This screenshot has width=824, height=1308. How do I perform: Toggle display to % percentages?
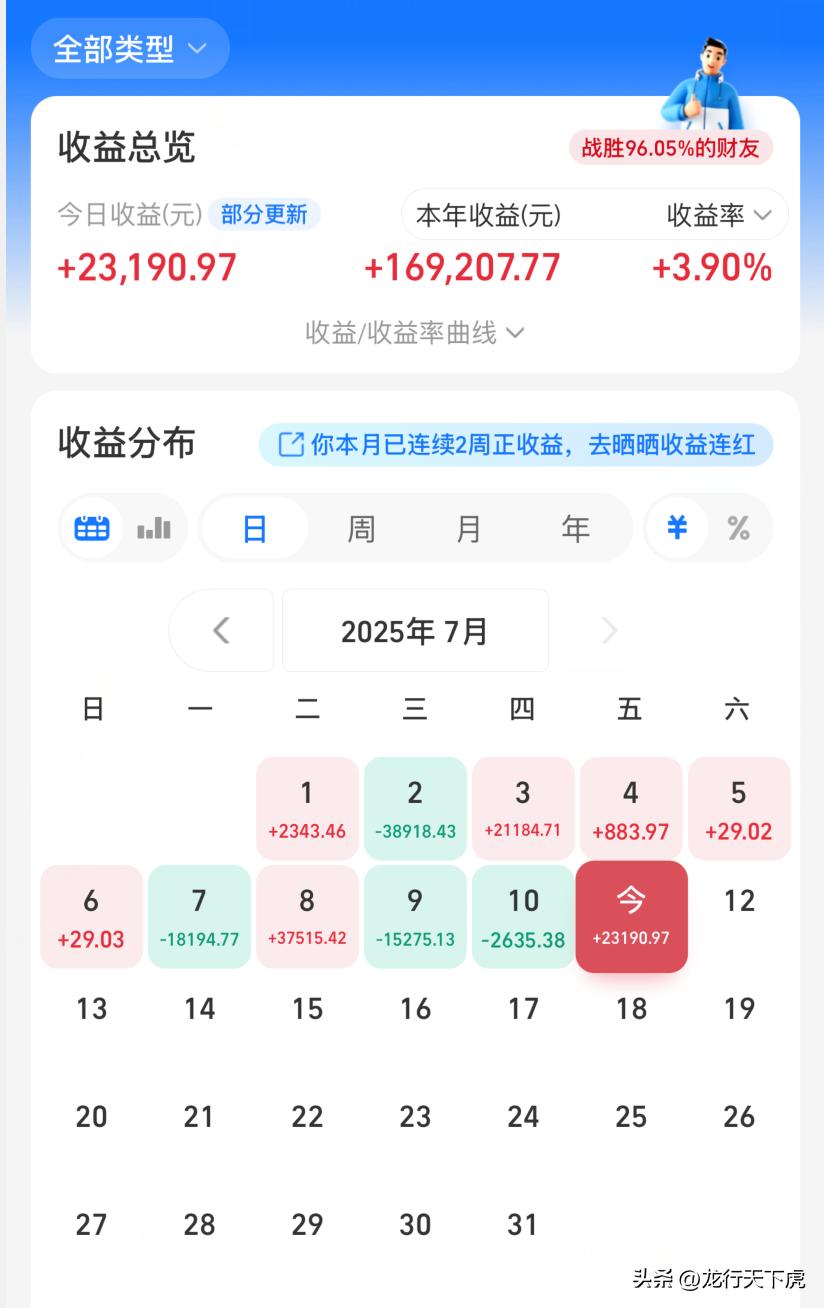point(739,528)
